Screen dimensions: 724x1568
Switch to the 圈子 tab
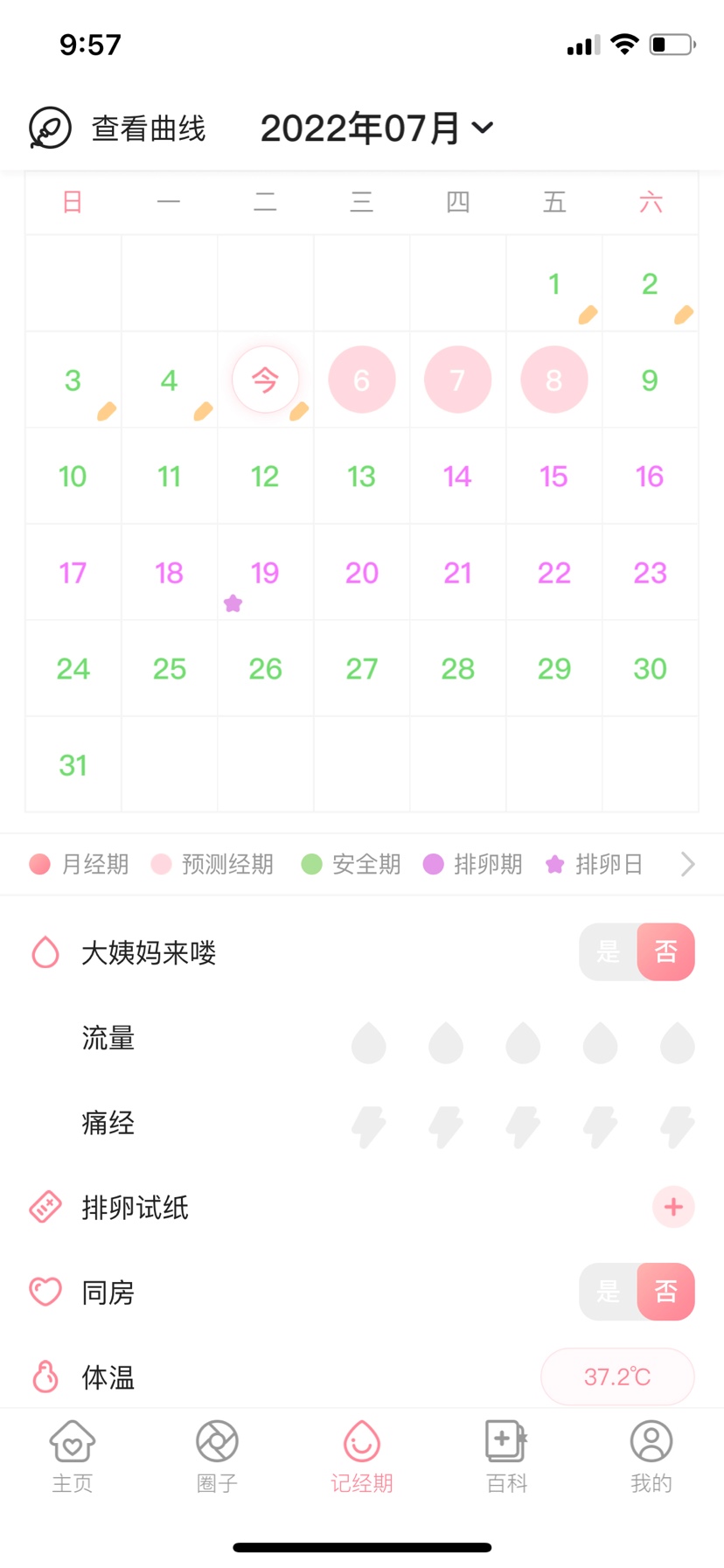click(217, 1456)
